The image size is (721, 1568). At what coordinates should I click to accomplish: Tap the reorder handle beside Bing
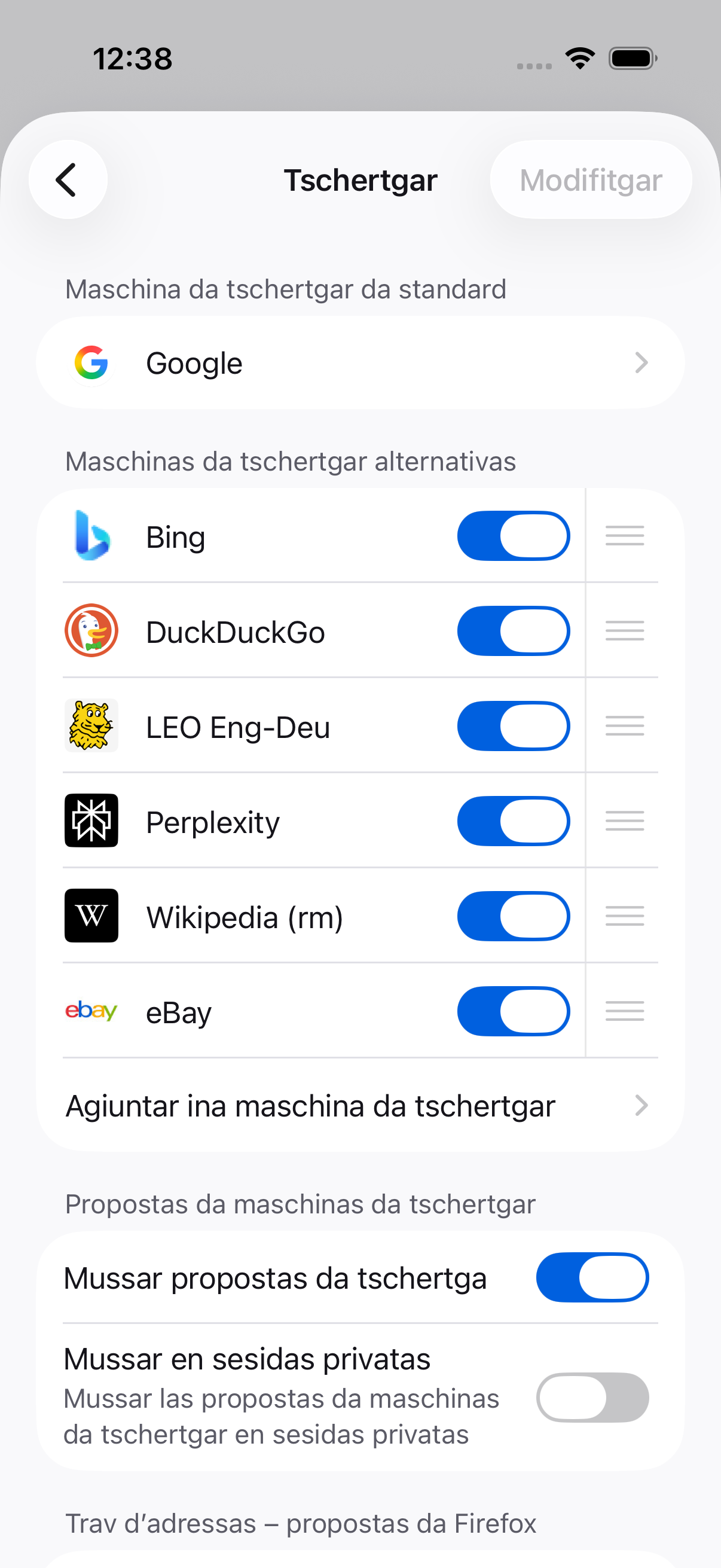624,536
